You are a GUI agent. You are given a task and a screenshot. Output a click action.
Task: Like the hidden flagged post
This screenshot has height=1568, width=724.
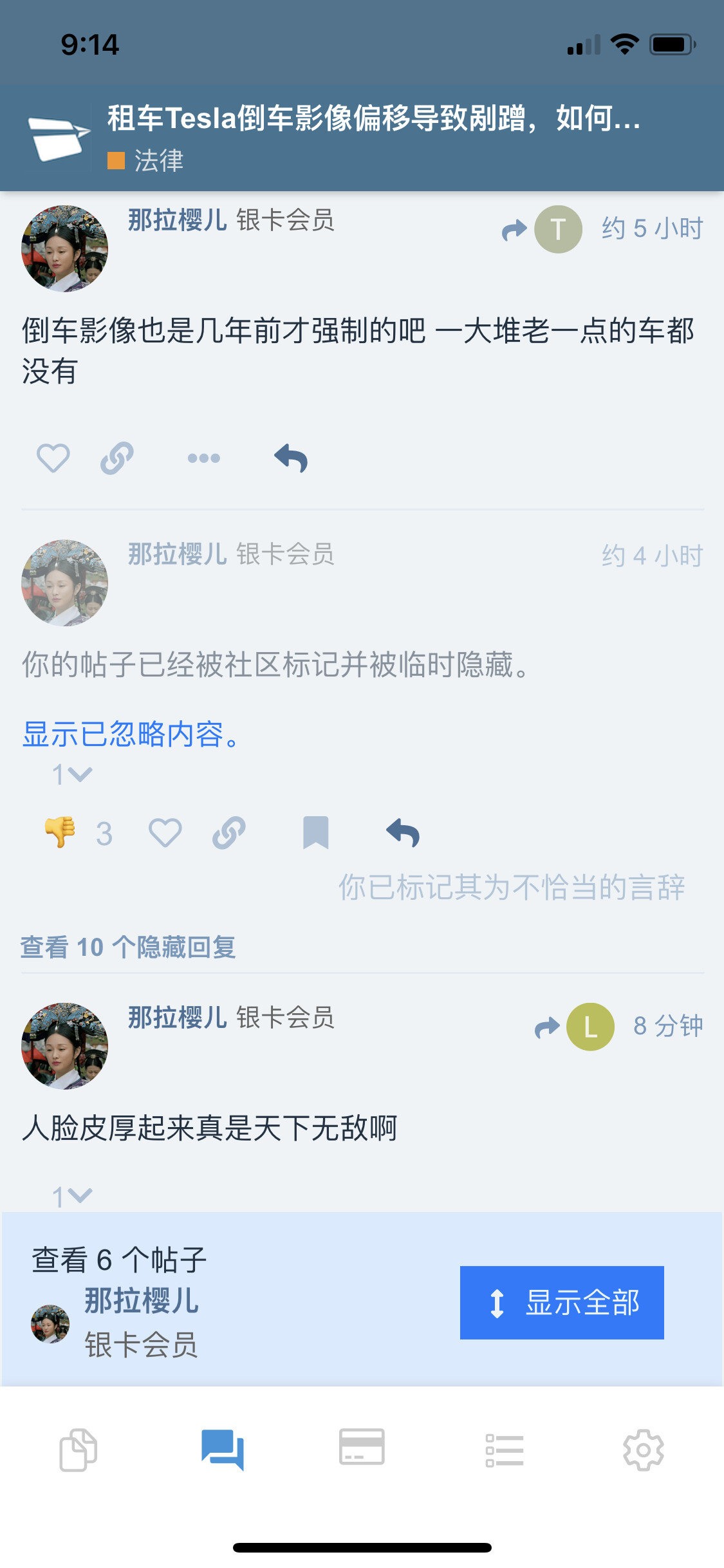click(x=165, y=833)
